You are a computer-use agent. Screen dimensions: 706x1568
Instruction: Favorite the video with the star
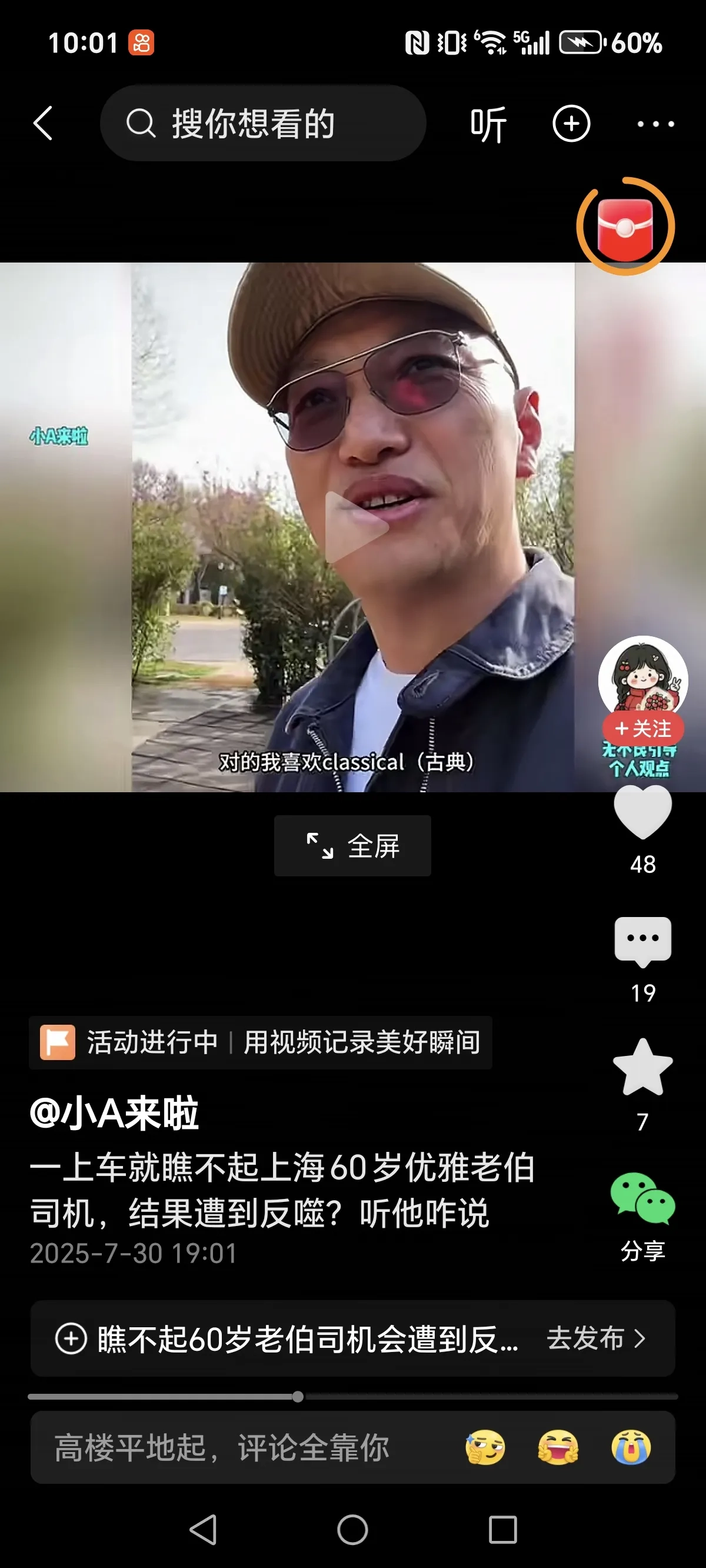(x=642, y=1068)
